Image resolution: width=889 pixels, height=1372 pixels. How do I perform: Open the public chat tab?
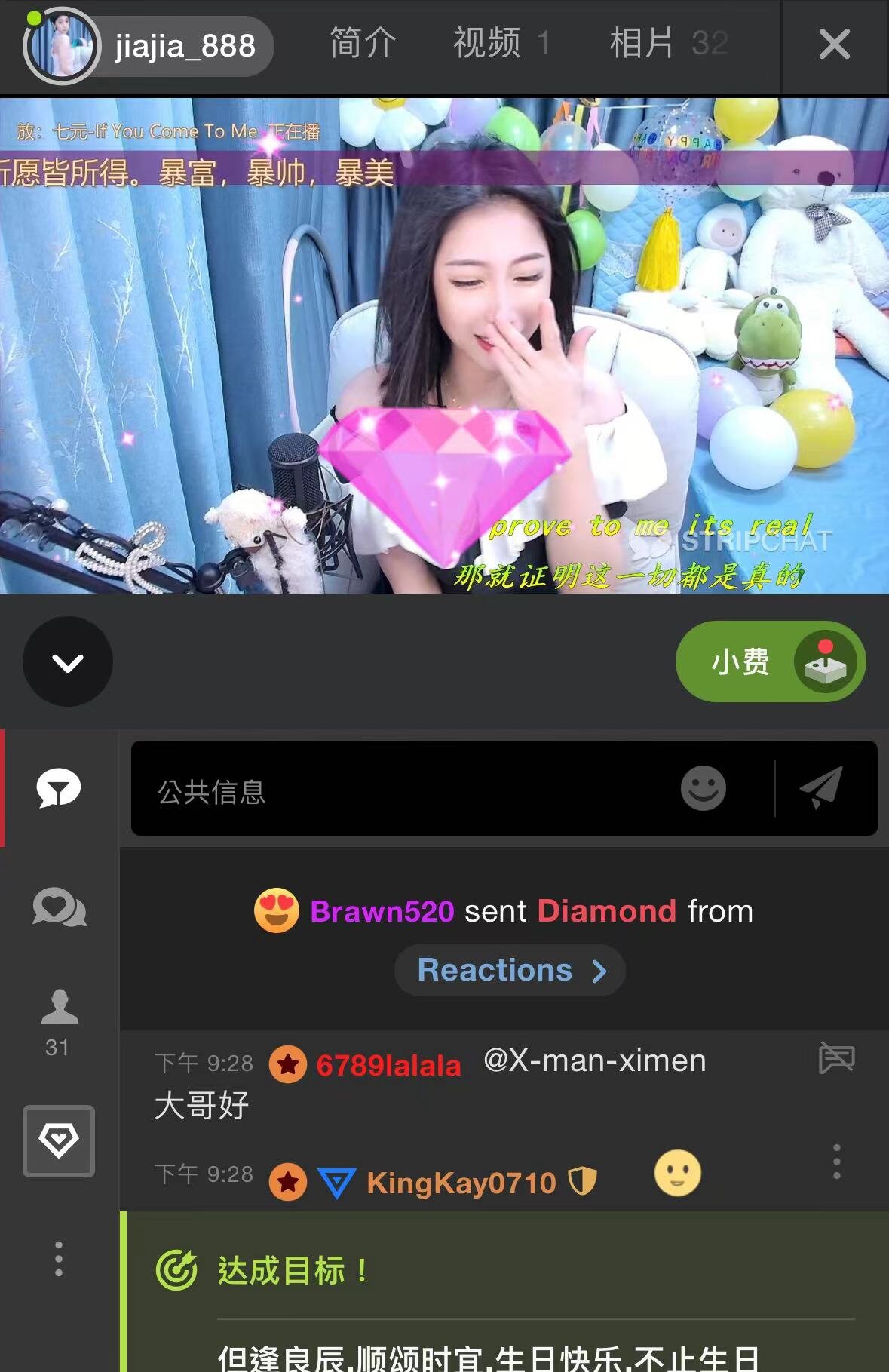[x=59, y=789]
